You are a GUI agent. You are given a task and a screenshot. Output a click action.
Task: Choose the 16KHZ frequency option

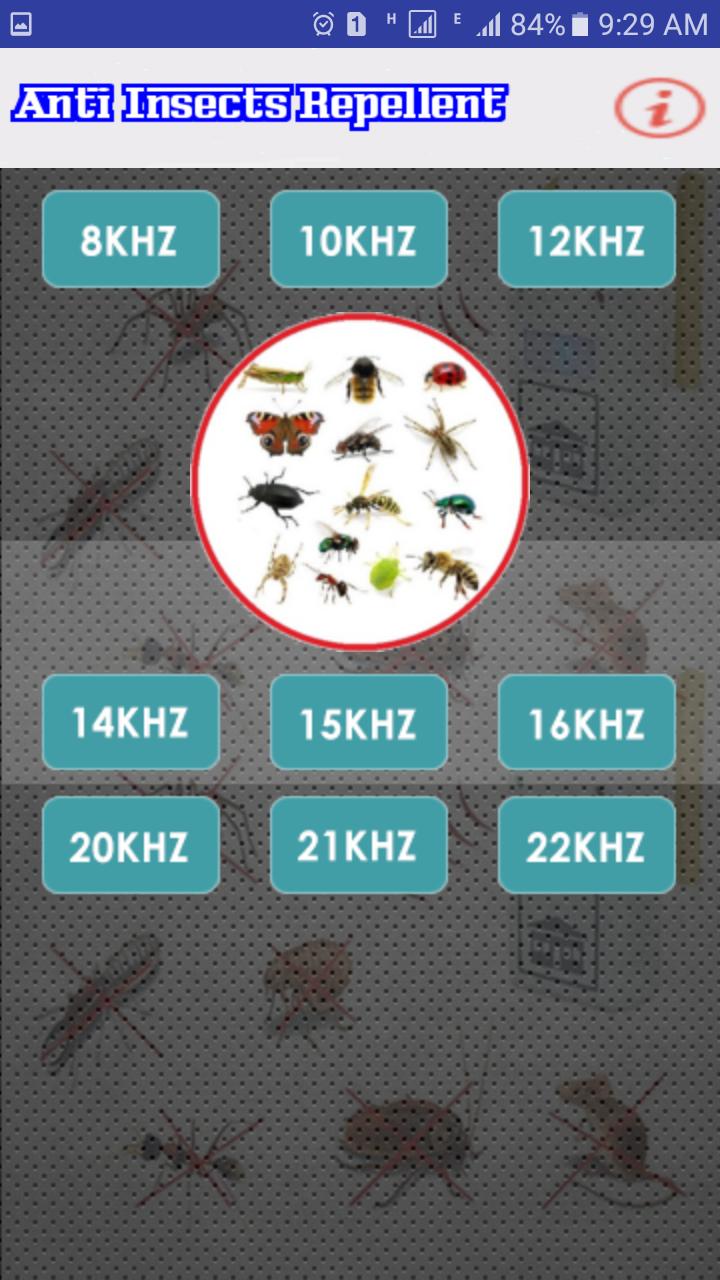(586, 722)
